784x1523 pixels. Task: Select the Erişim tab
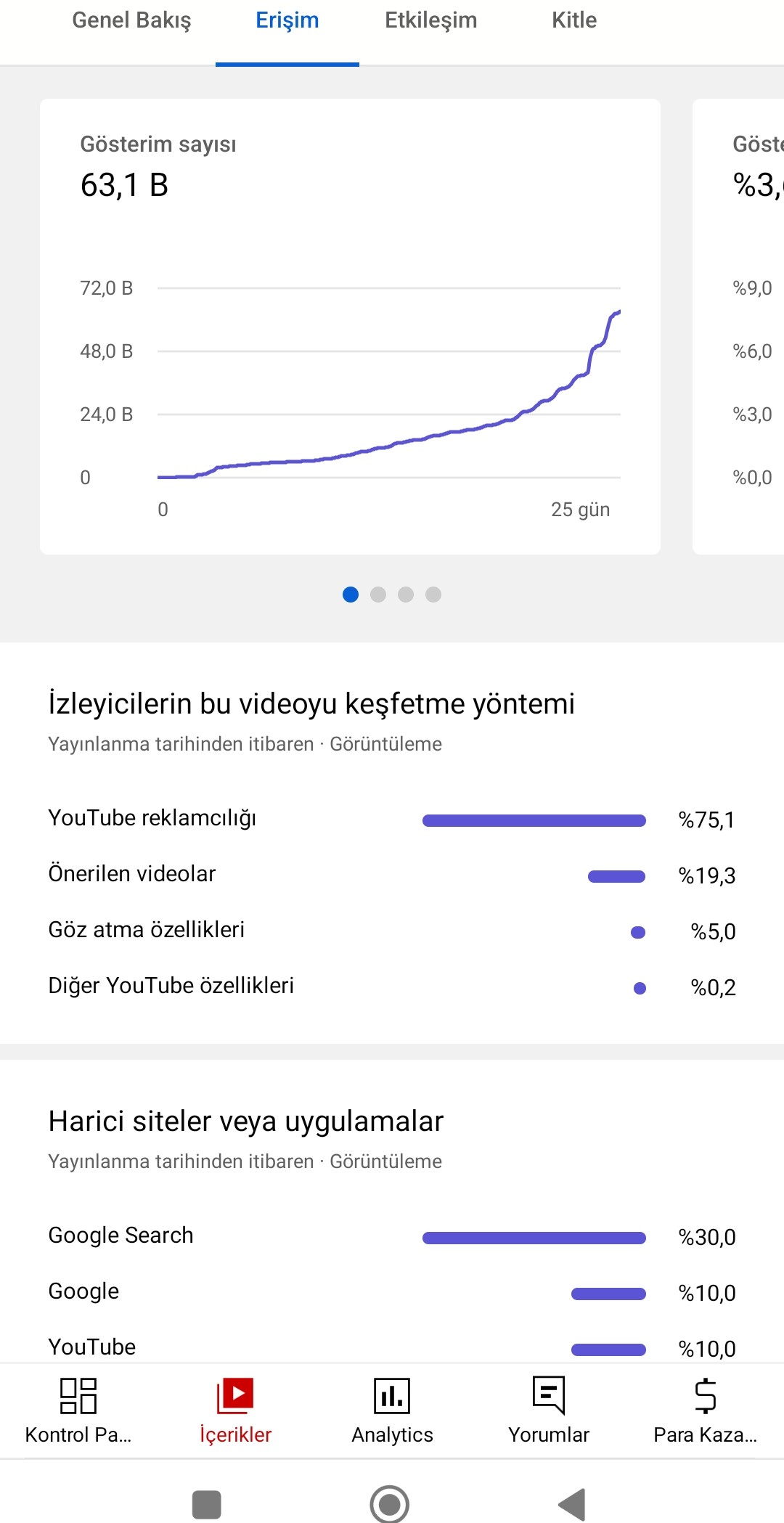[287, 22]
